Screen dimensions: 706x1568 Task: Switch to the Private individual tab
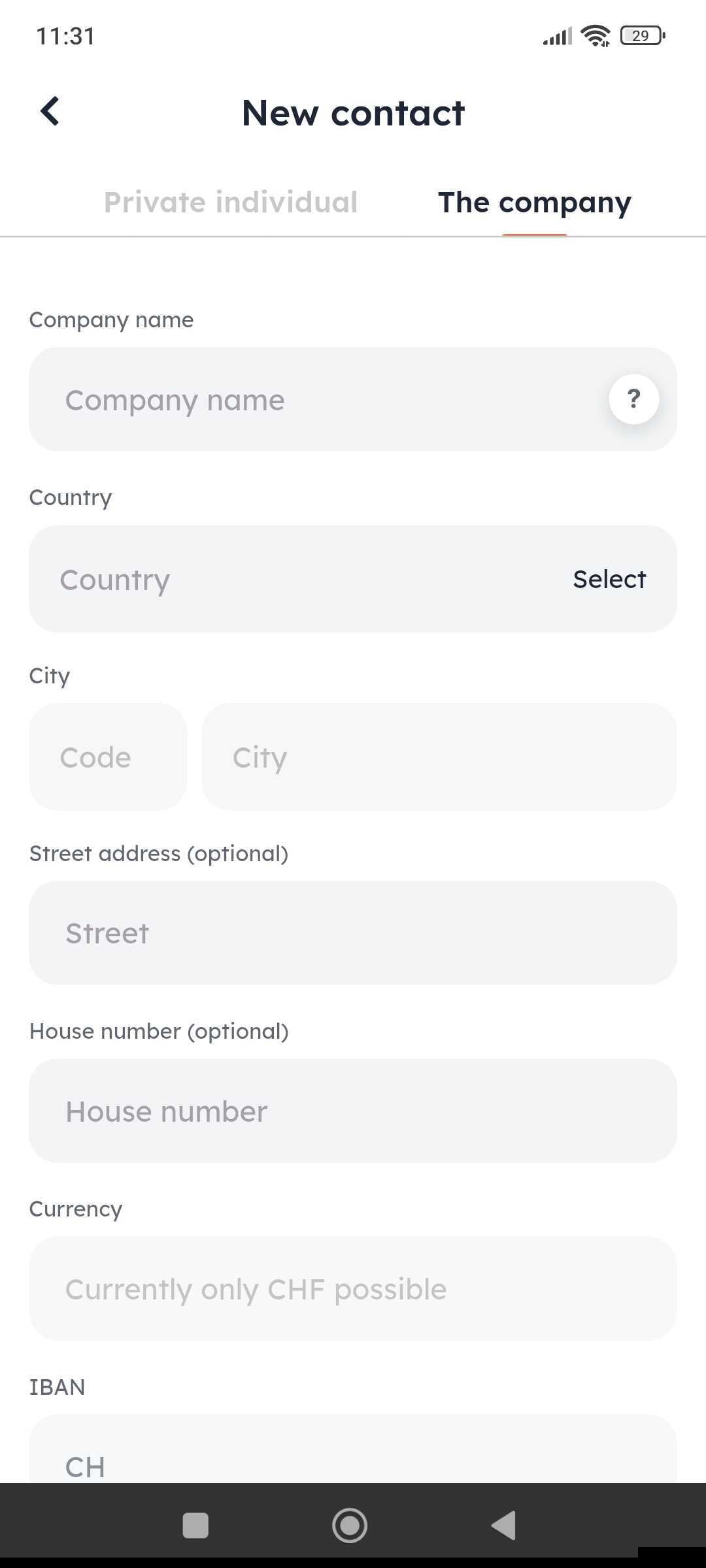(x=231, y=203)
